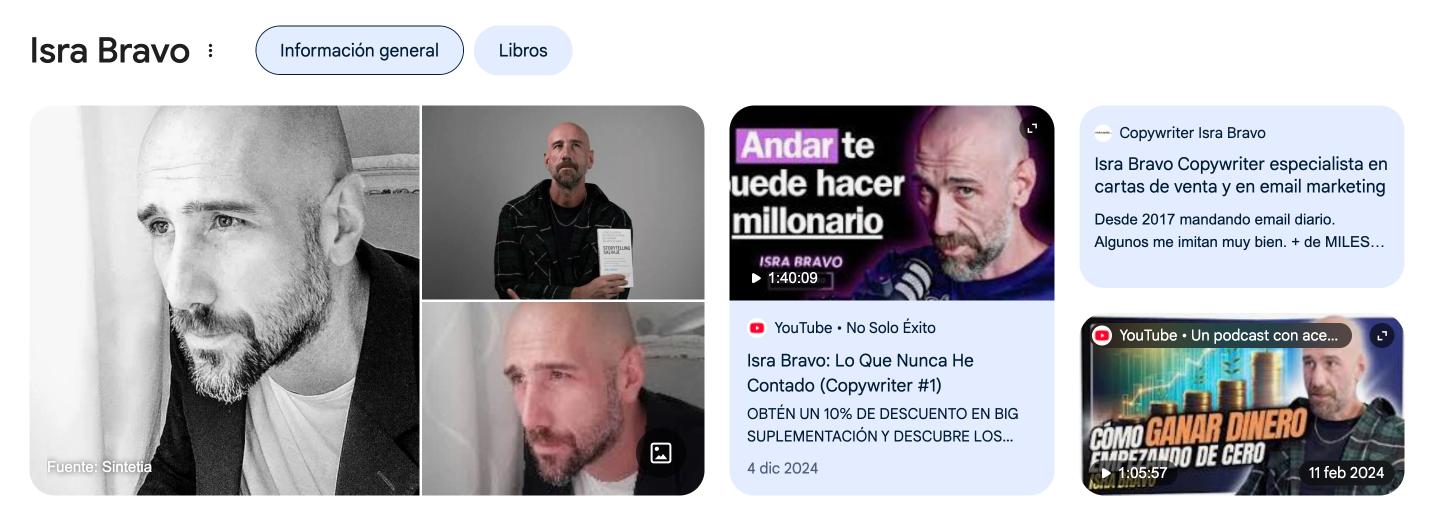Viewport: 1433px width, 514px height.
Task: Open the Copywriter Isra Bravo website card
Action: 1241,197
